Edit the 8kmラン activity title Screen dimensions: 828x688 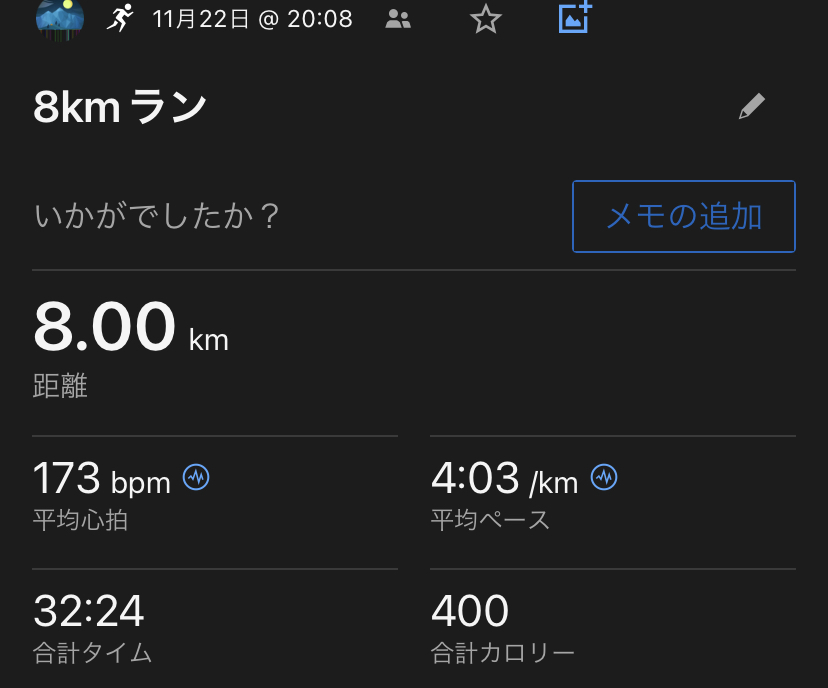(751, 107)
